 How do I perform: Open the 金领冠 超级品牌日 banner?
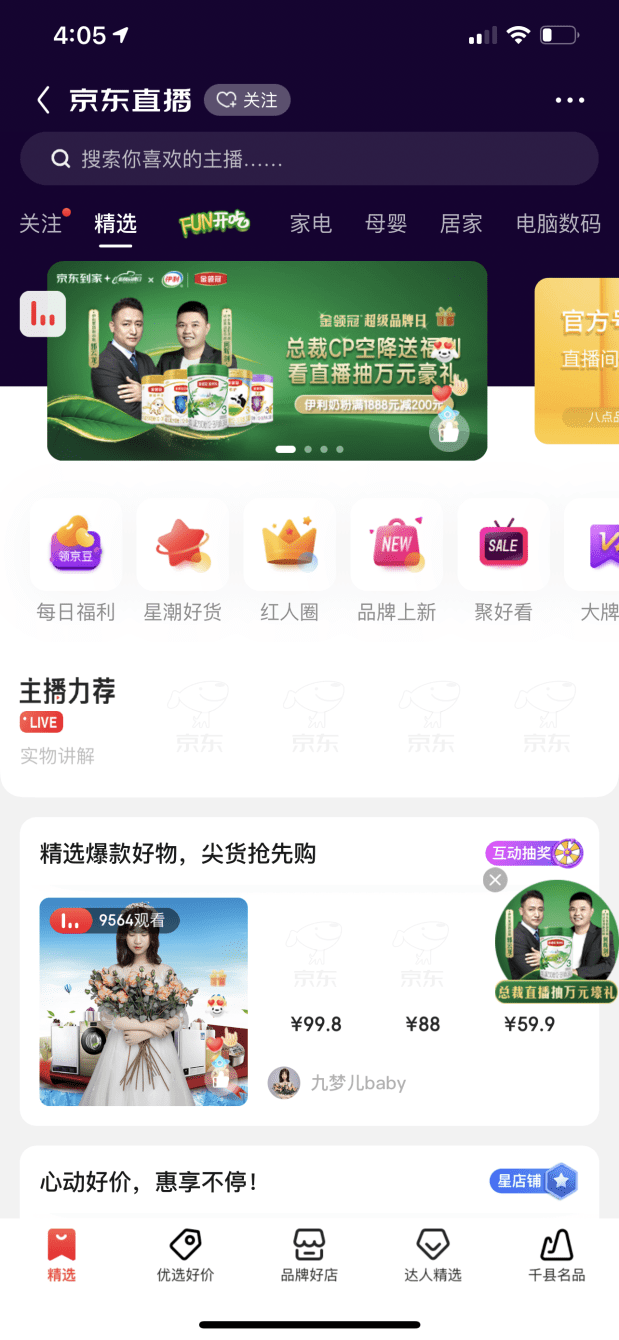coord(267,360)
